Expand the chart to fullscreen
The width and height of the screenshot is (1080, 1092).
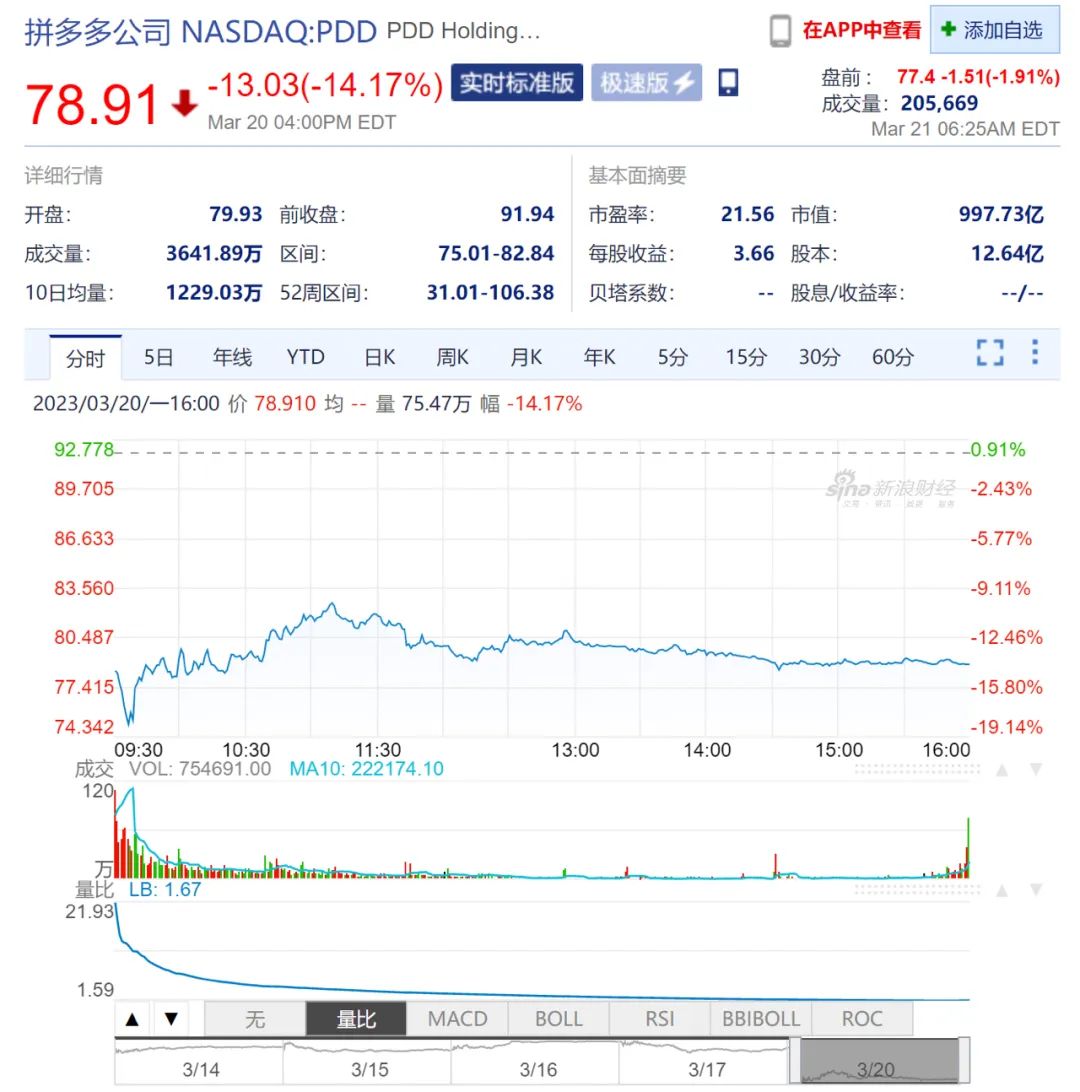click(x=990, y=352)
